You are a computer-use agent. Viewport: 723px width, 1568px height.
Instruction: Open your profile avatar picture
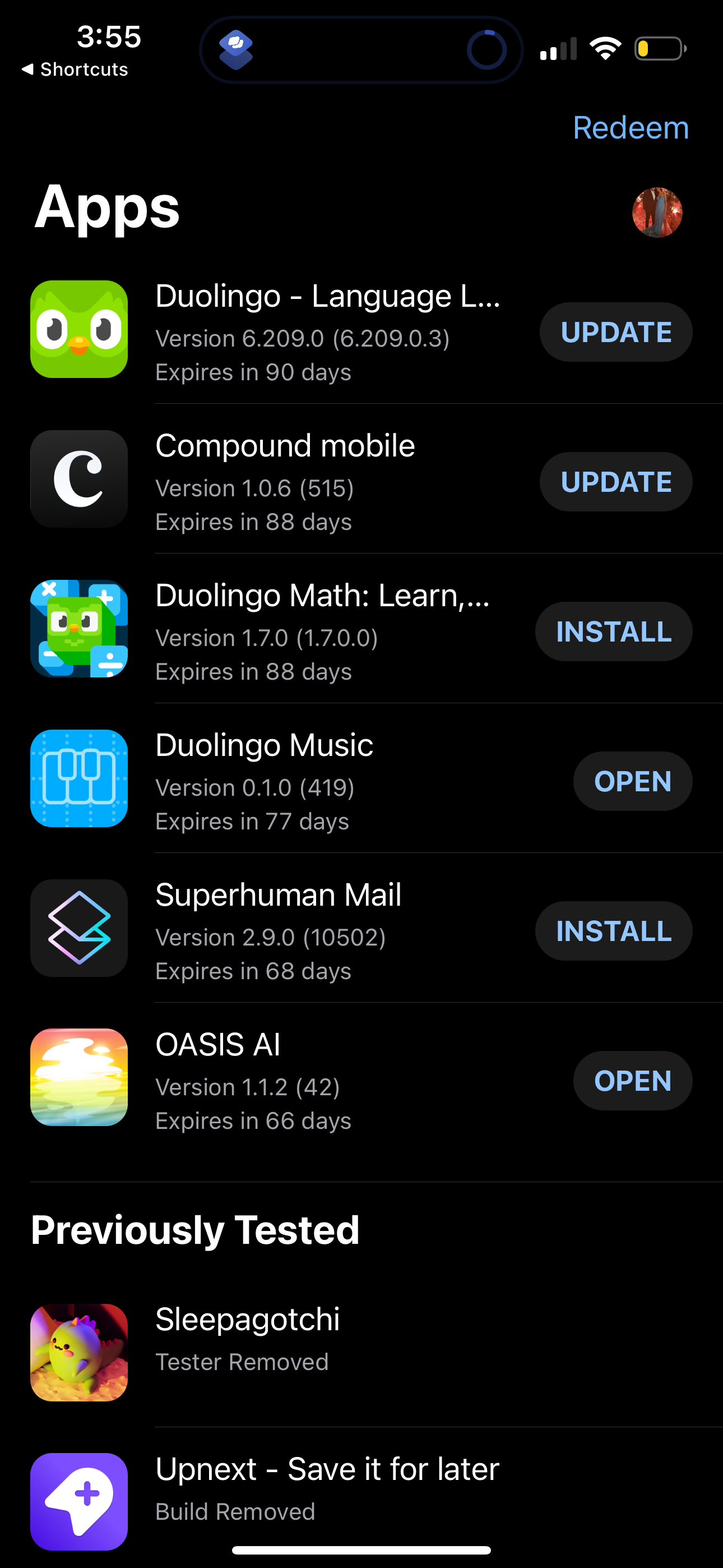657,213
